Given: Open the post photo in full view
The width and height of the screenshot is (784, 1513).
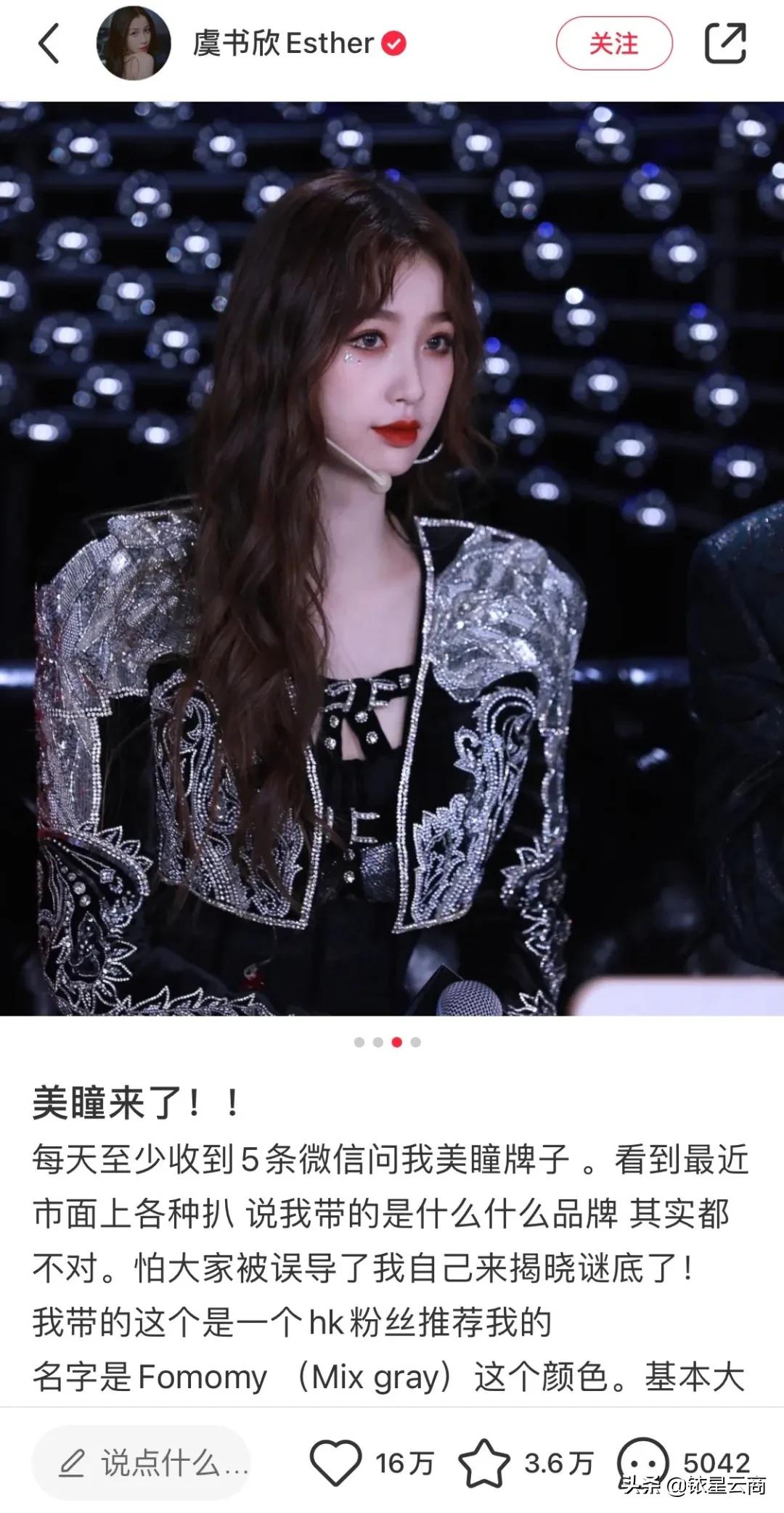Looking at the screenshot, I should pos(392,559).
